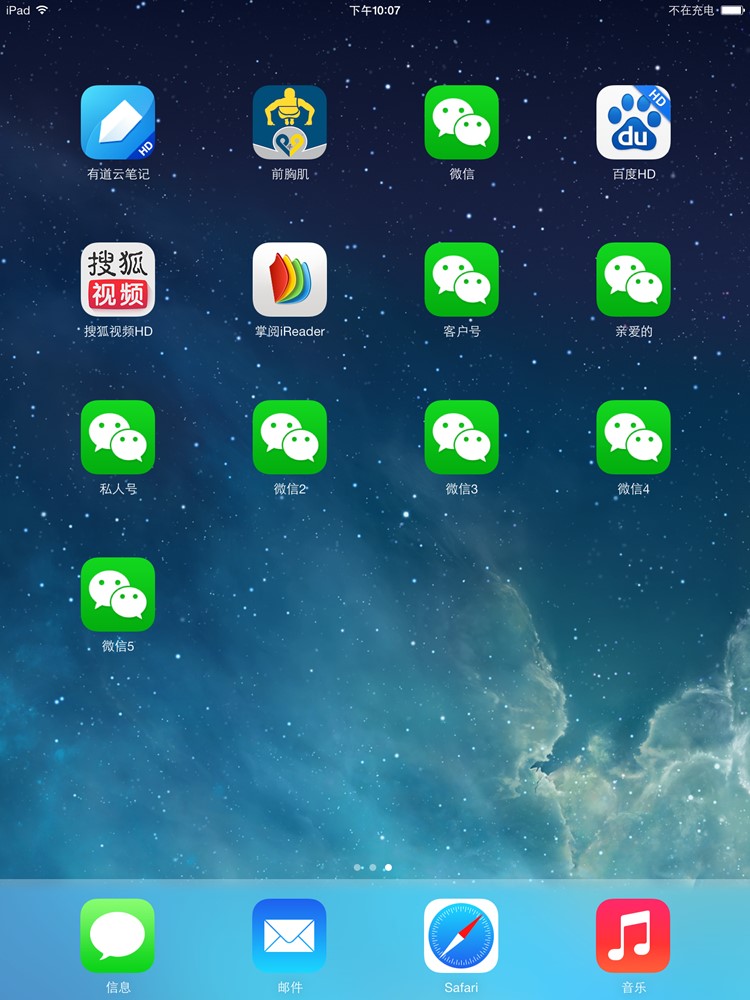Viewport: 750px width, 1000px height.
Task: Launch Safari from the dock
Action: pyautogui.click(x=461, y=936)
